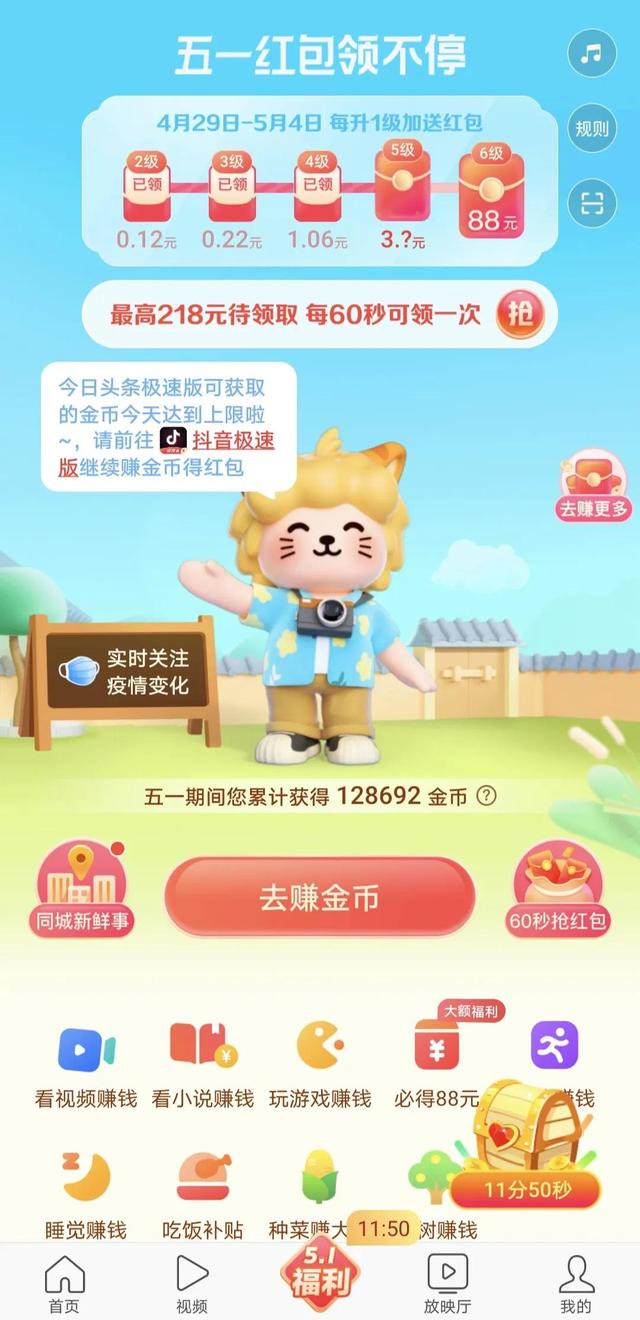Open 玩游戏赚钱

(x=320, y=1065)
